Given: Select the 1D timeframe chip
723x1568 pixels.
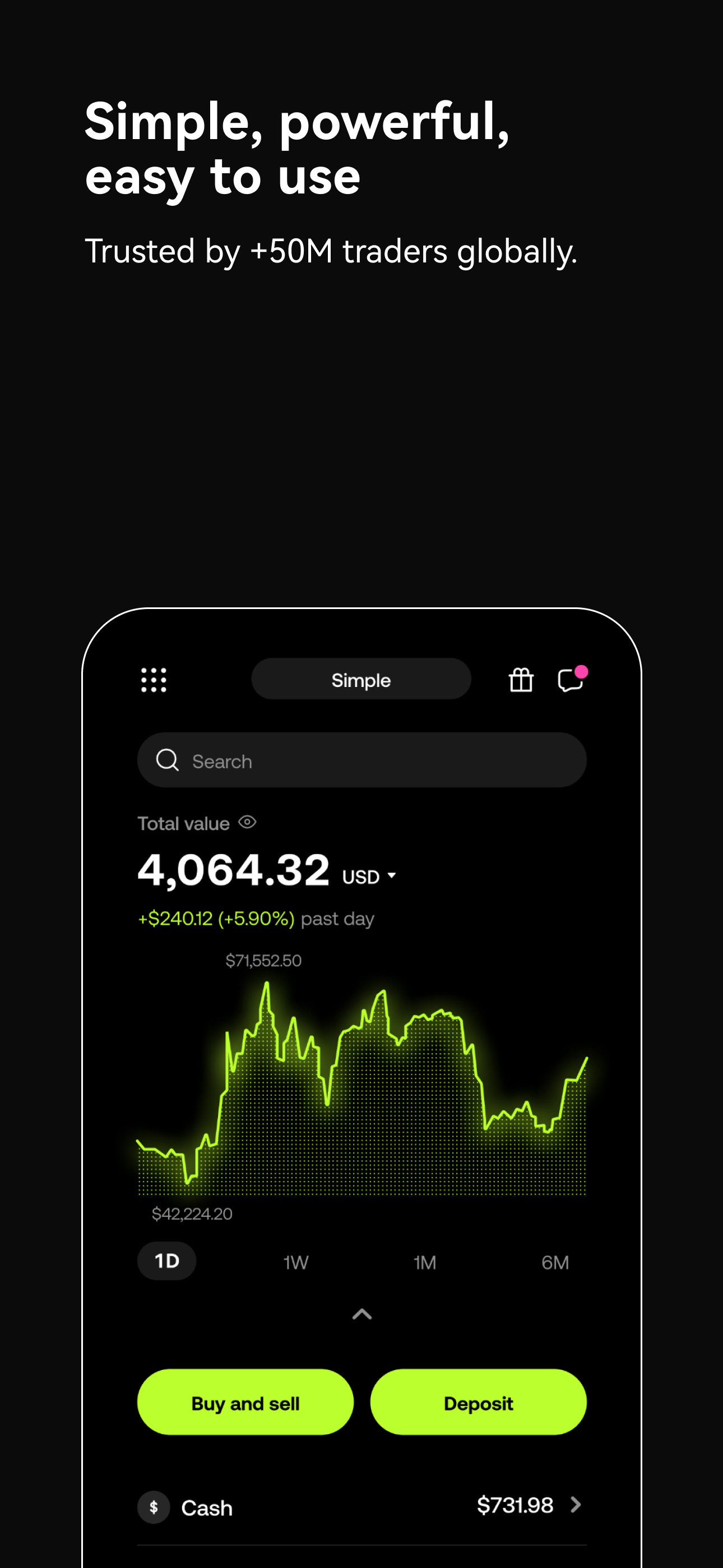Looking at the screenshot, I should [x=166, y=1261].
